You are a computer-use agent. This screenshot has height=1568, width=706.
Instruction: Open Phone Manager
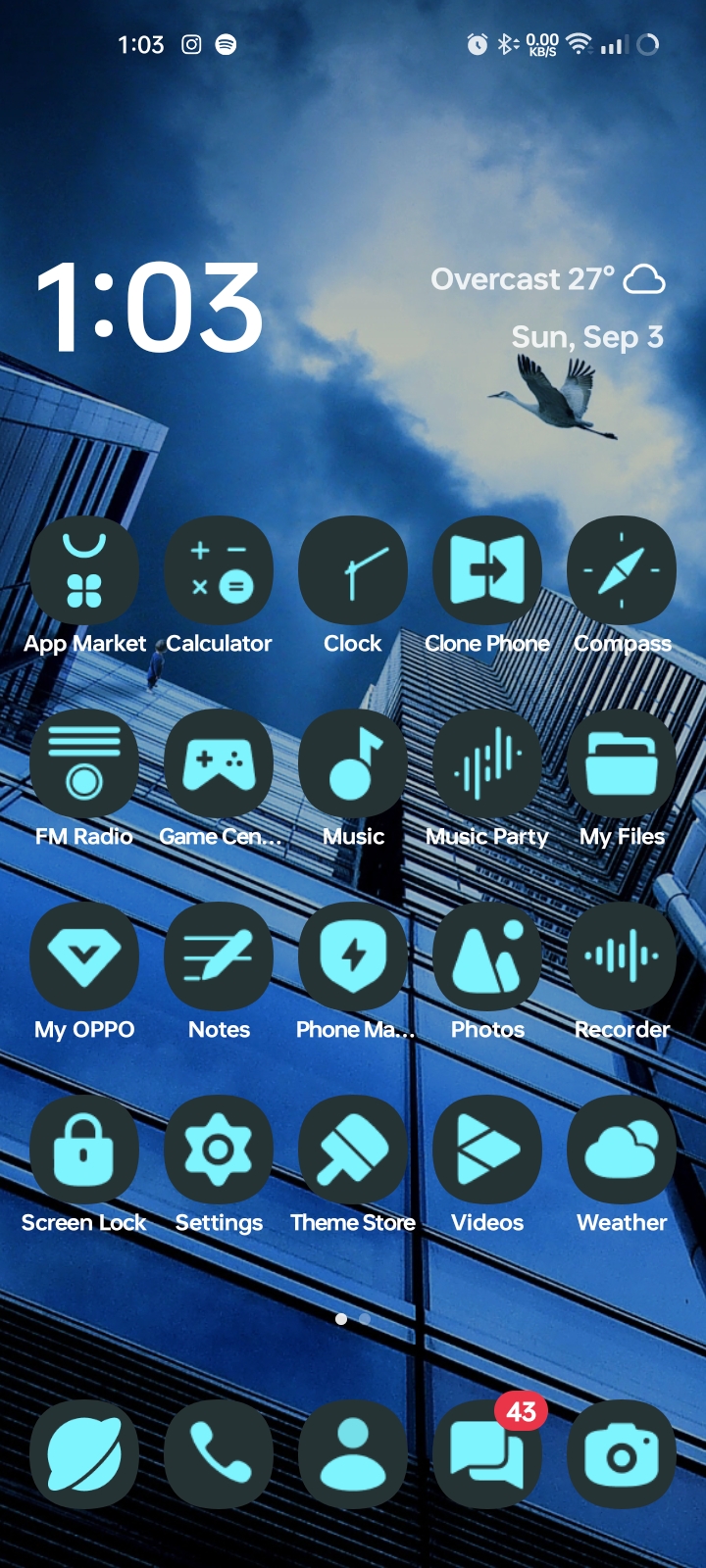pos(353,956)
